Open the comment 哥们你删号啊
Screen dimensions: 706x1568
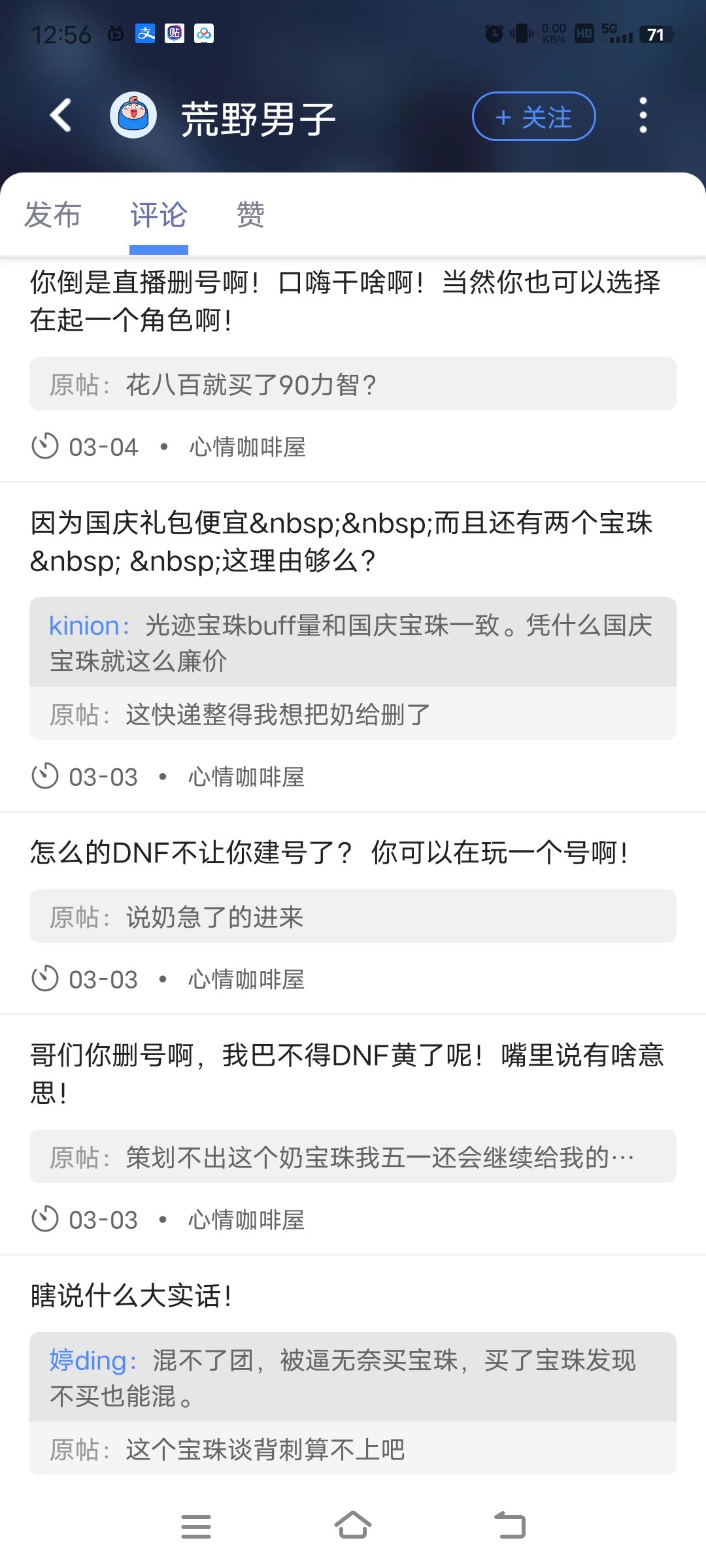[x=346, y=1073]
